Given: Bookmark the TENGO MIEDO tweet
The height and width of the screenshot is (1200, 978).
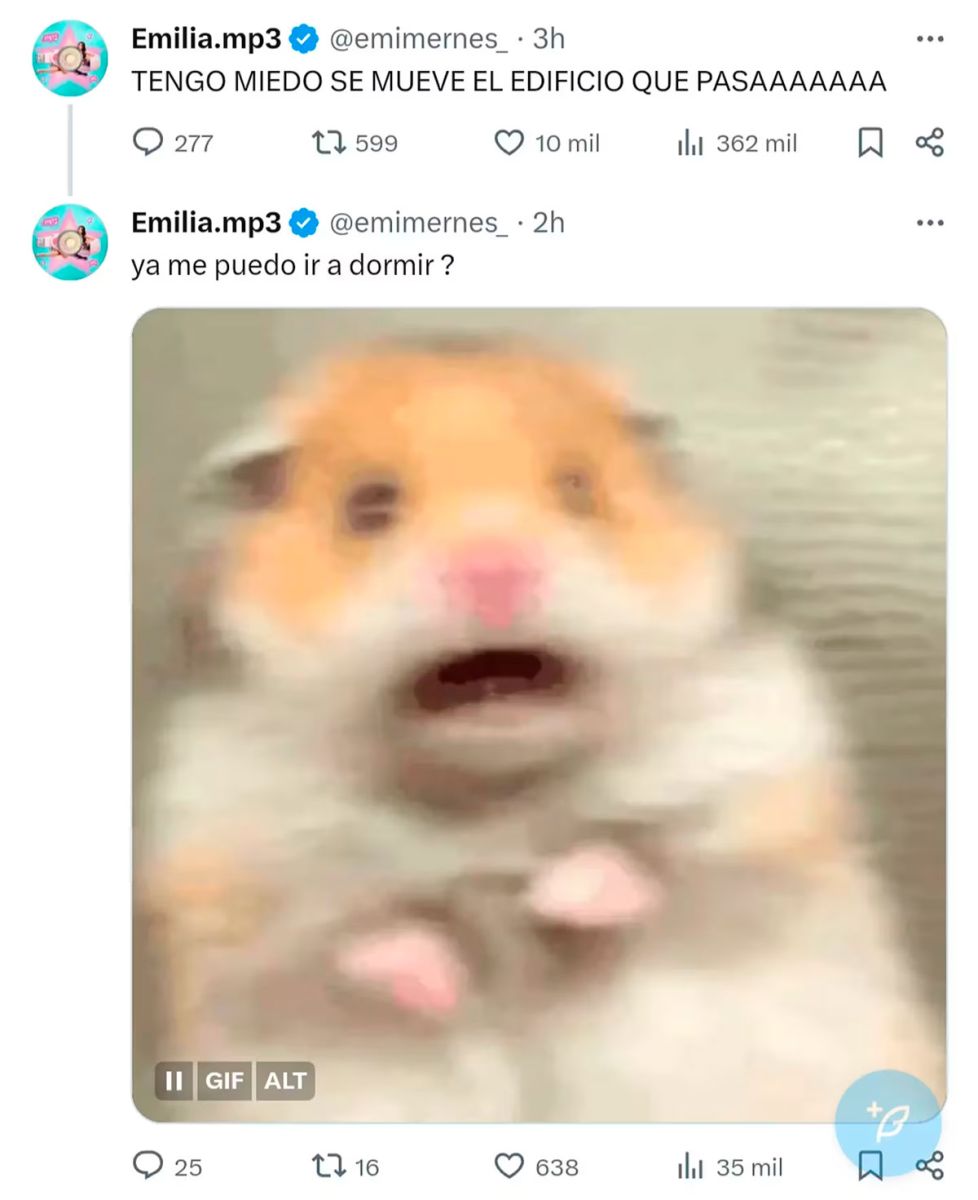Looking at the screenshot, I should click(871, 143).
